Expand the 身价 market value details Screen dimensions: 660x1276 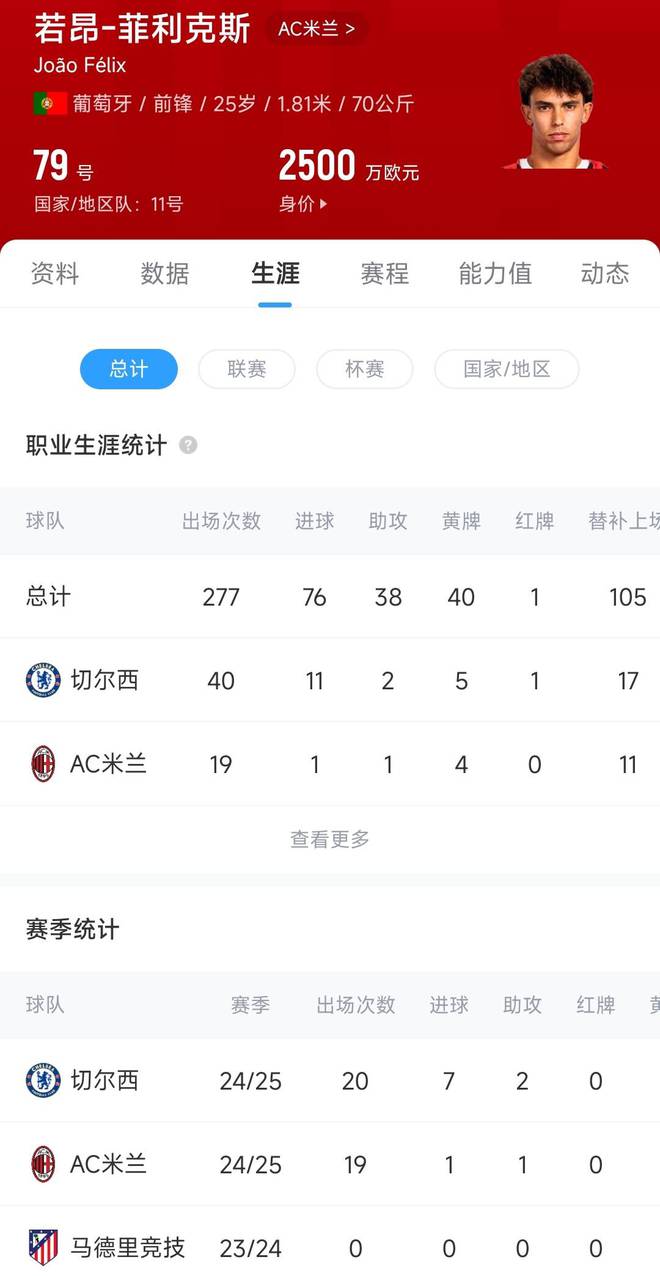click(303, 204)
